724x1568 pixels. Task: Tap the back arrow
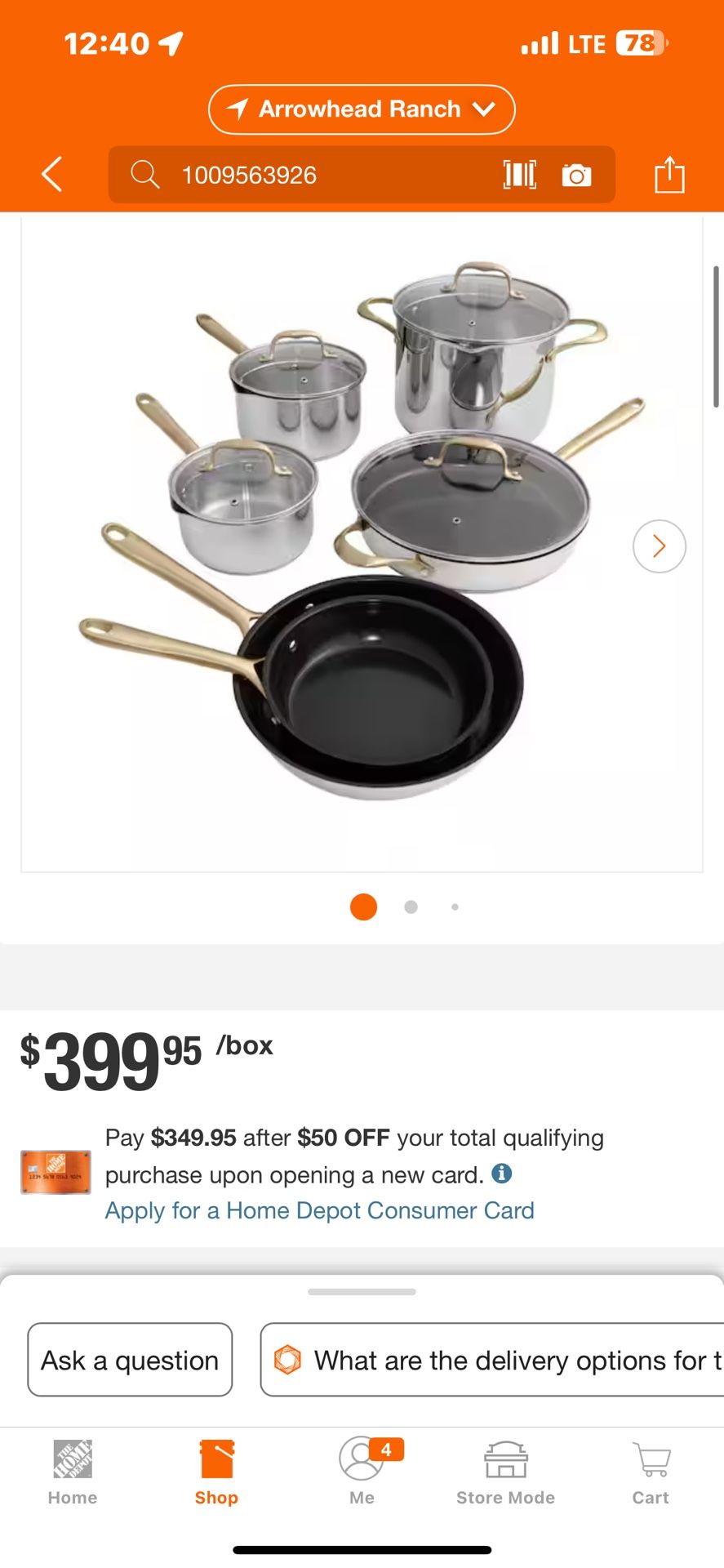(x=51, y=174)
